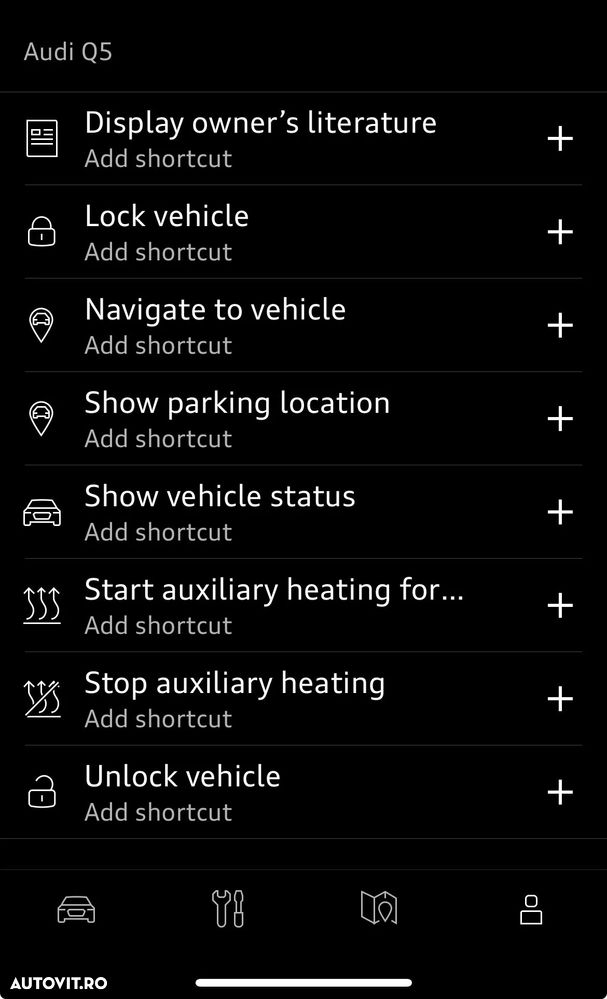Add the Lock vehicle shortcut
Image resolution: width=607 pixels, height=999 pixels.
pyautogui.click(x=560, y=232)
